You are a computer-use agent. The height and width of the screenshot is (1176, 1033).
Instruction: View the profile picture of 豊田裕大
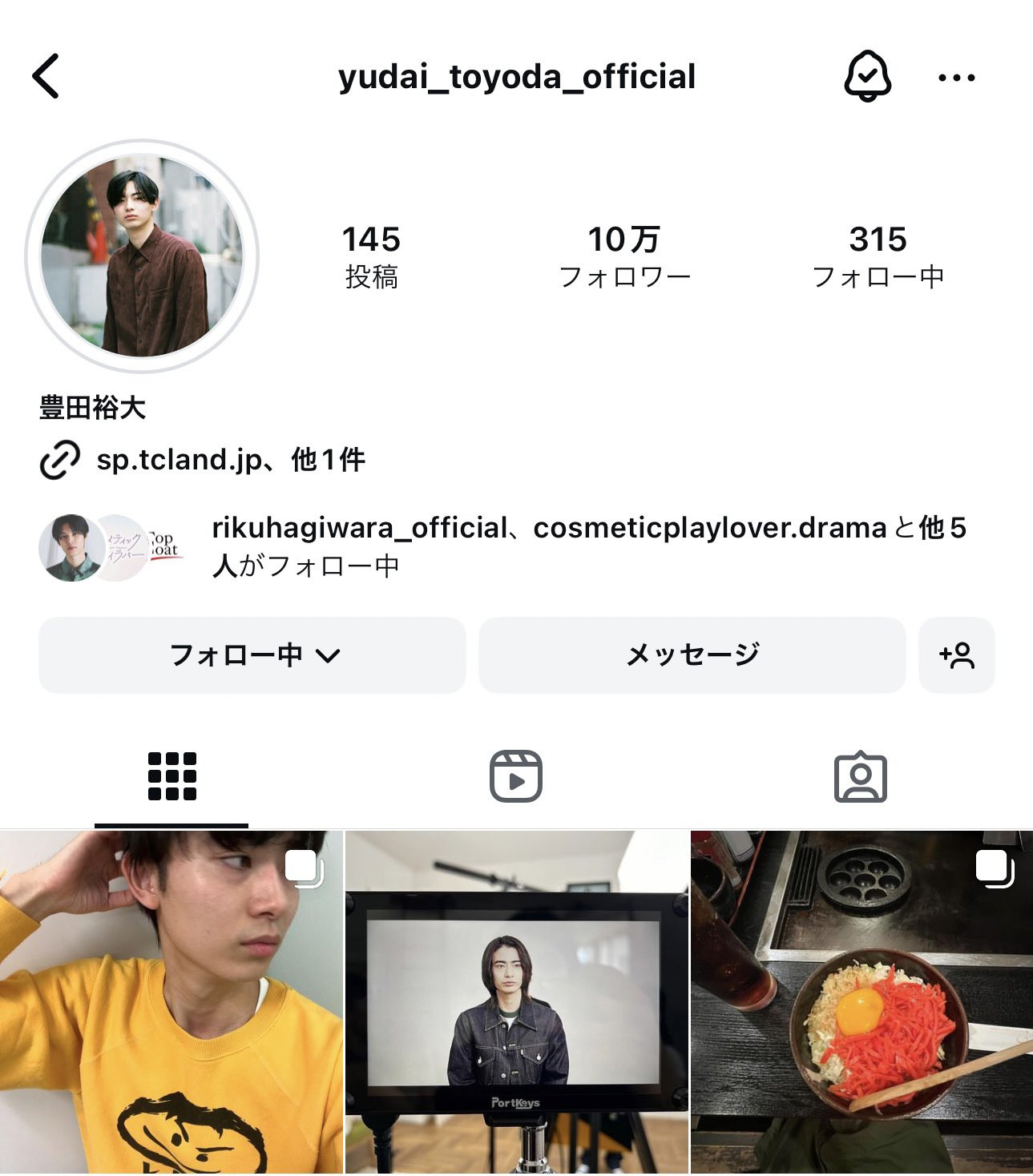142,256
